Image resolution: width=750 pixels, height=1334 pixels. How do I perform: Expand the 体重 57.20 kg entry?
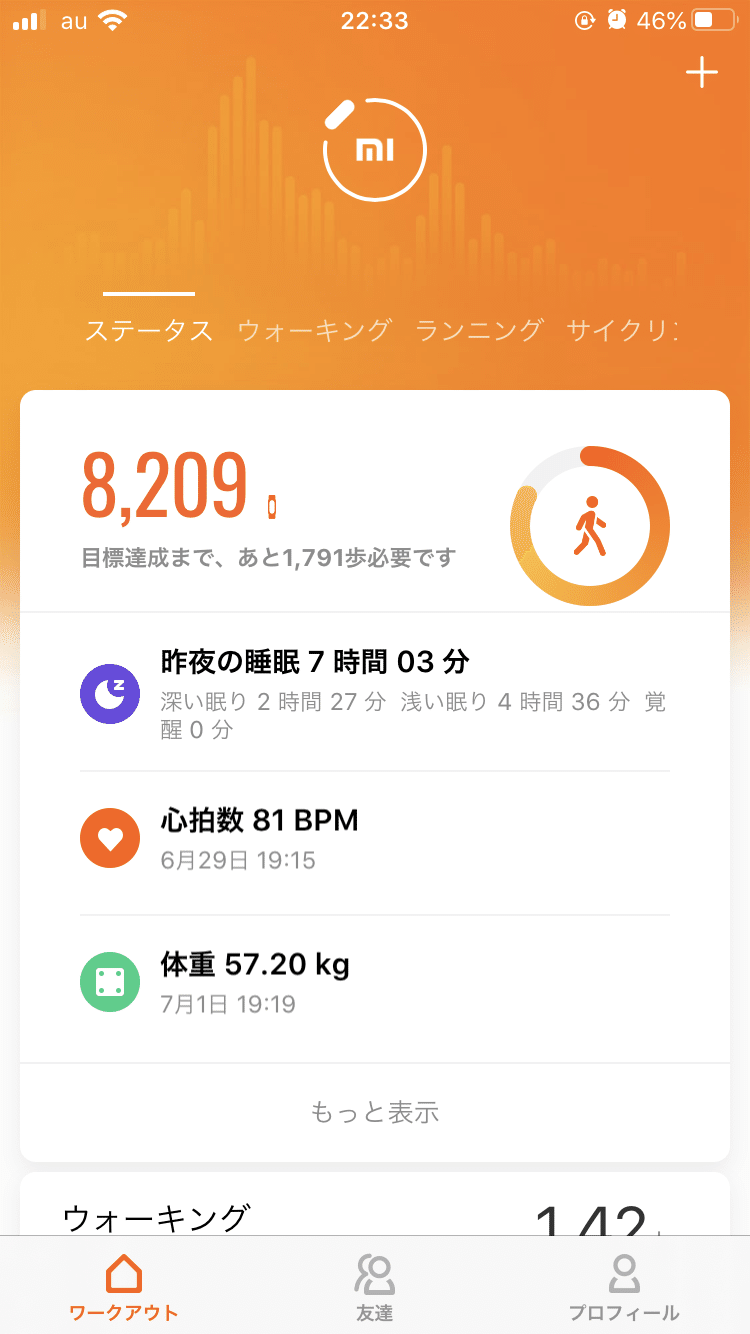click(x=375, y=982)
